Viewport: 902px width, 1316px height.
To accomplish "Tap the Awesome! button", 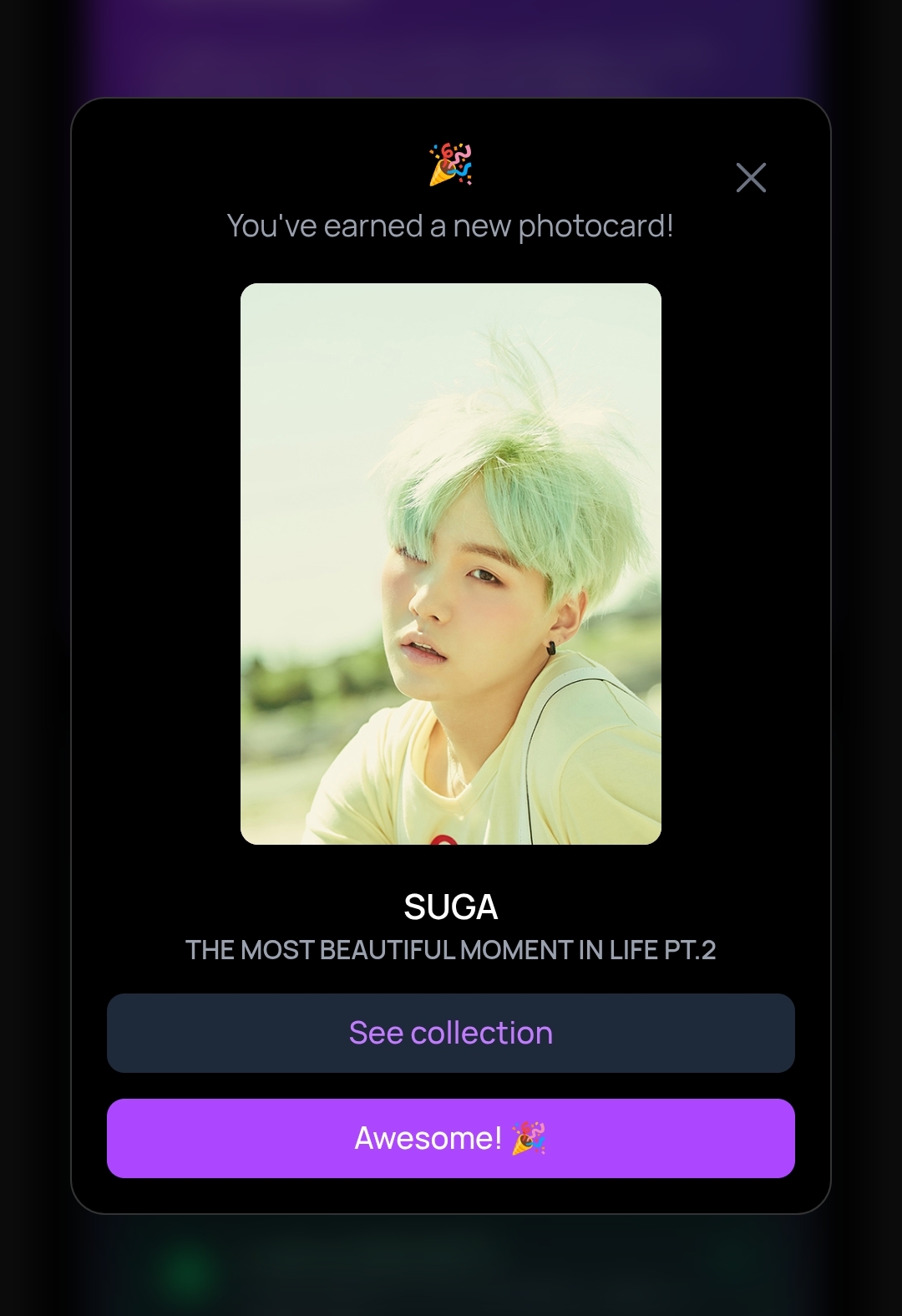I will tap(451, 1138).
